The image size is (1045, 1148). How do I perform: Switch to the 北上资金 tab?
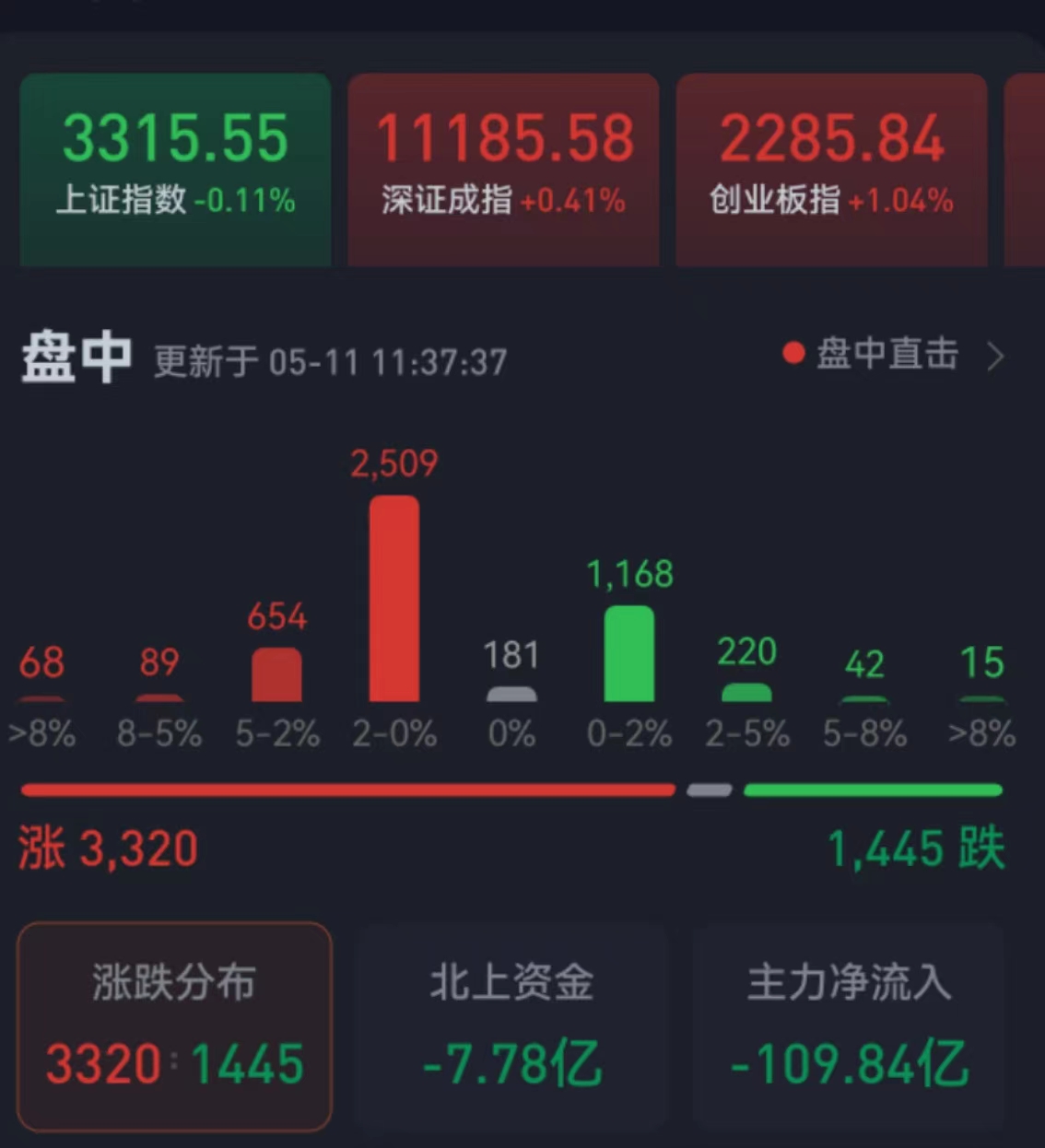click(x=511, y=1026)
